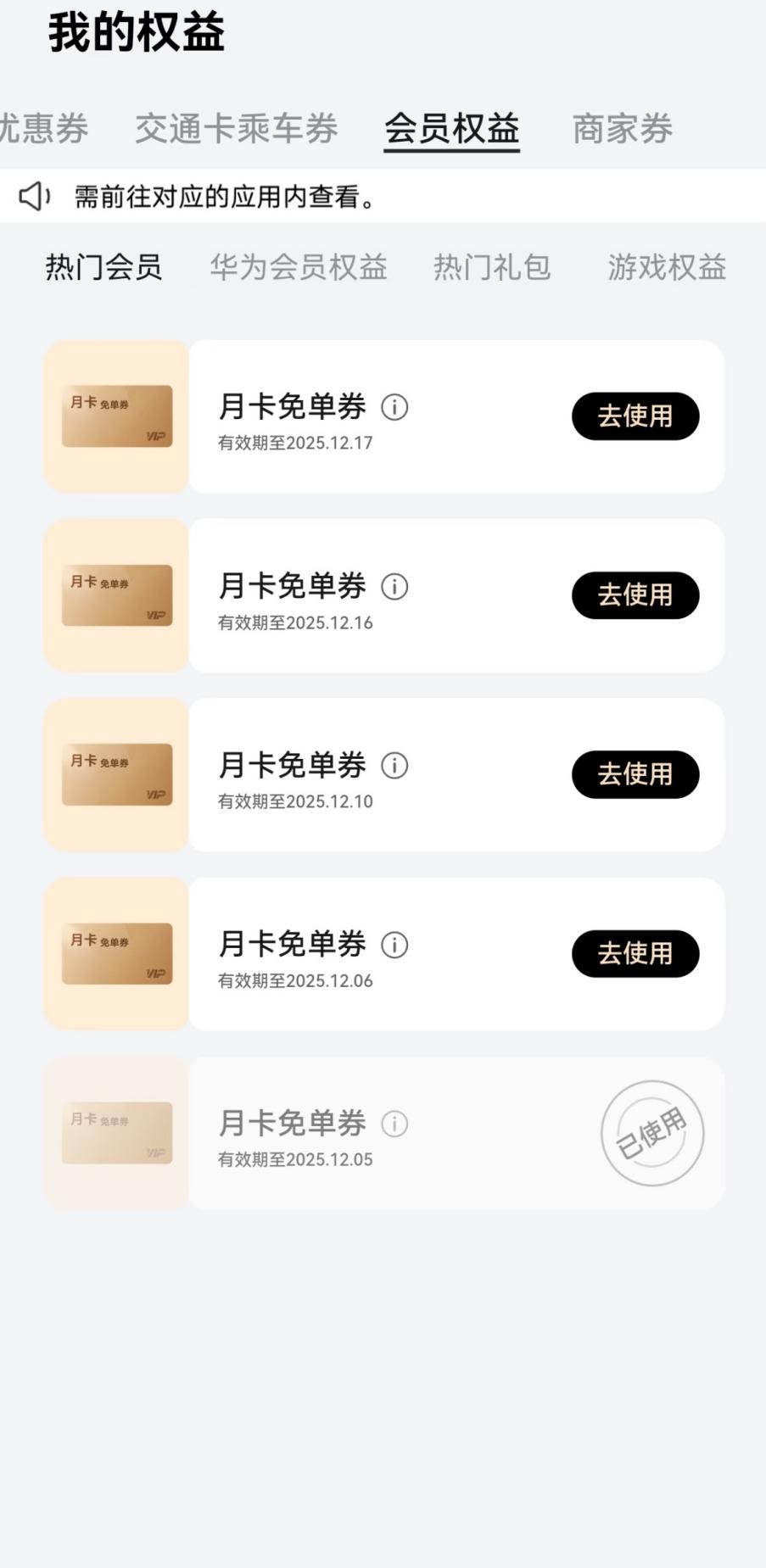The height and width of the screenshot is (1568, 766).
Task: Open the 游戏权益 category
Action: point(667,266)
